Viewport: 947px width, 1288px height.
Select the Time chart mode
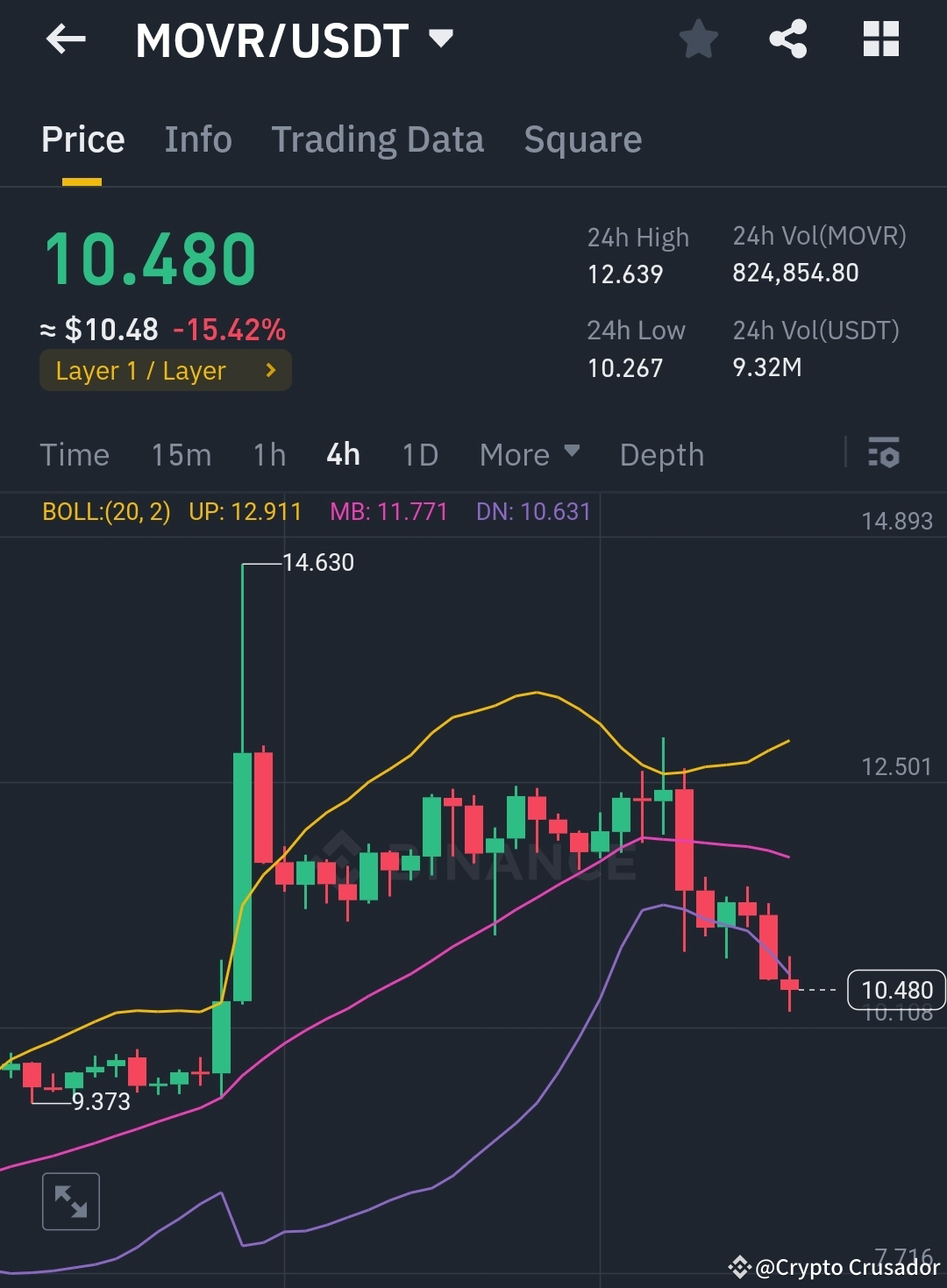tap(75, 454)
